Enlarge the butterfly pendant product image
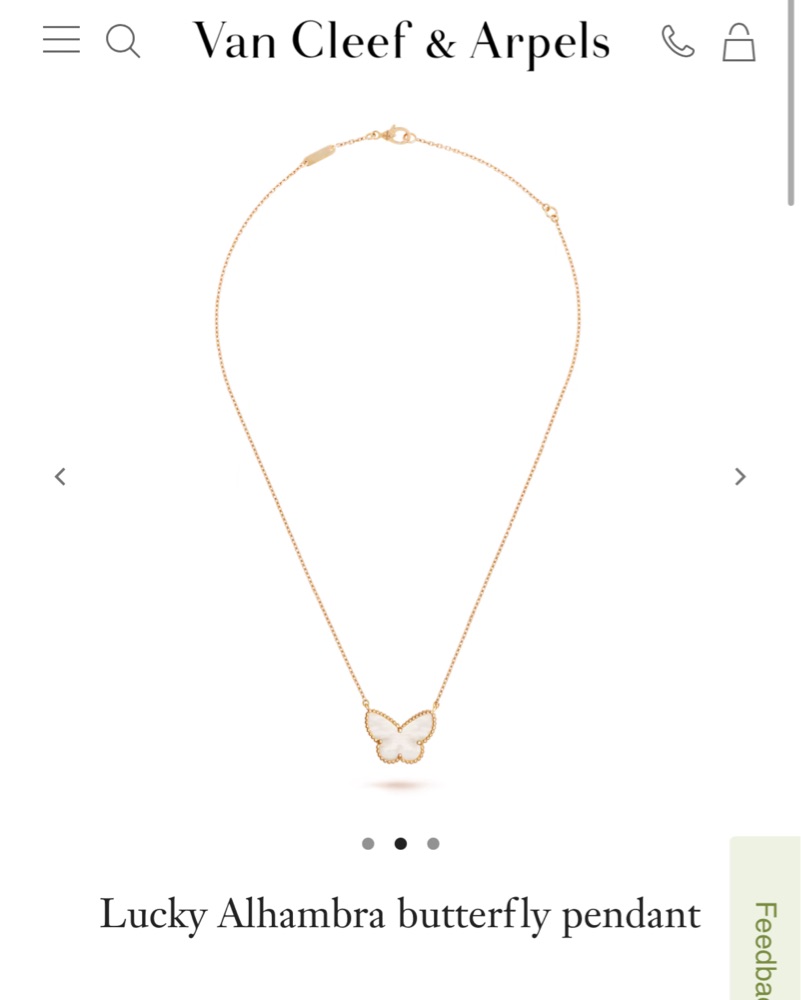The height and width of the screenshot is (1000, 801). point(400,460)
